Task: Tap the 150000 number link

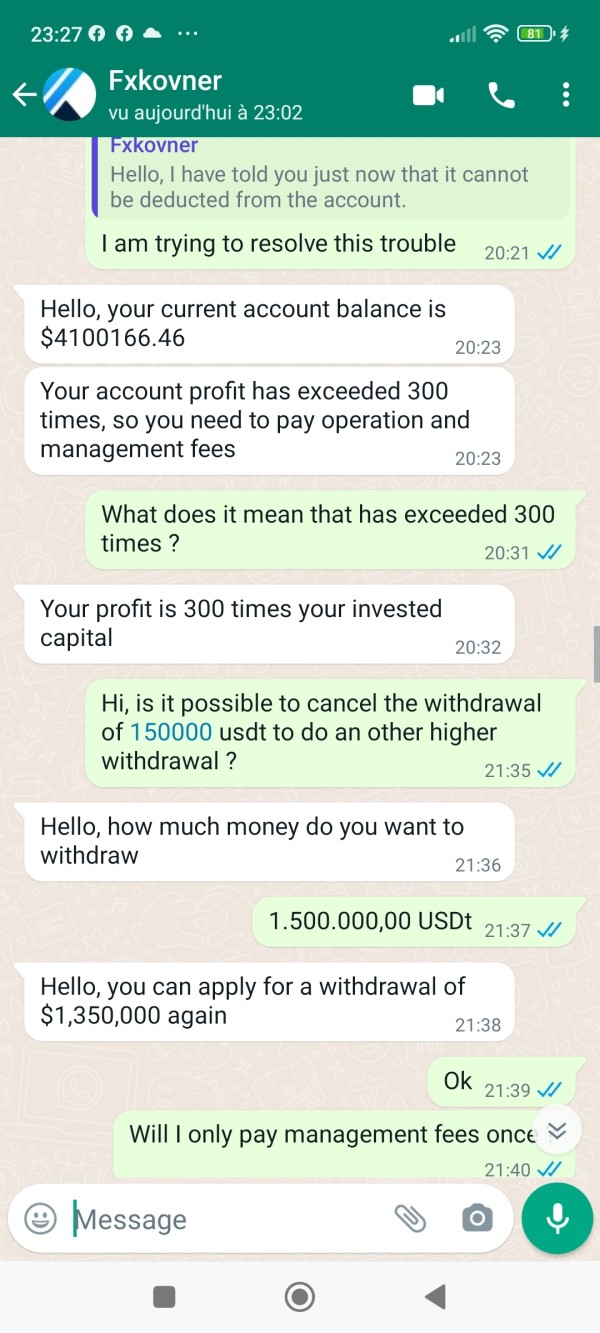Action: tap(171, 732)
